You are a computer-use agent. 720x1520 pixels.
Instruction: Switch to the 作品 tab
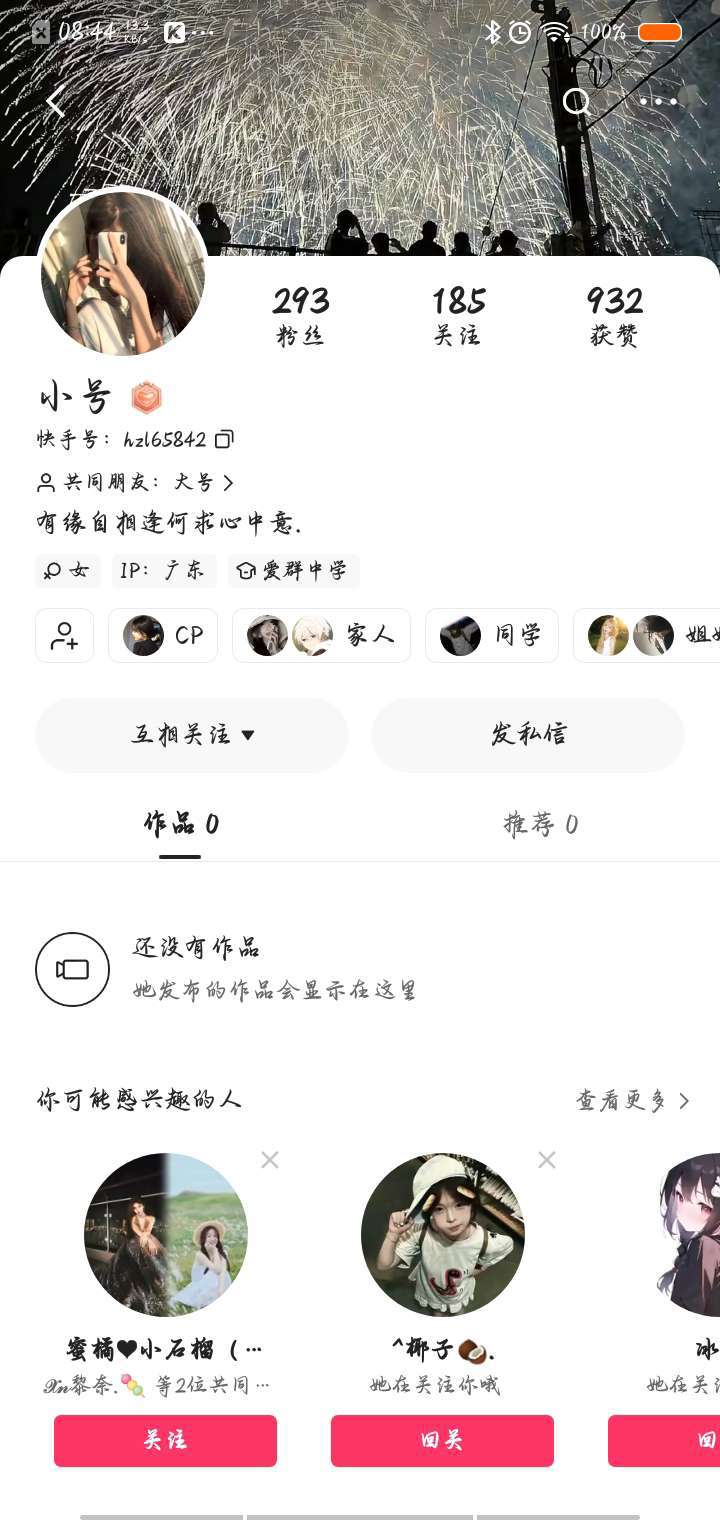click(180, 825)
